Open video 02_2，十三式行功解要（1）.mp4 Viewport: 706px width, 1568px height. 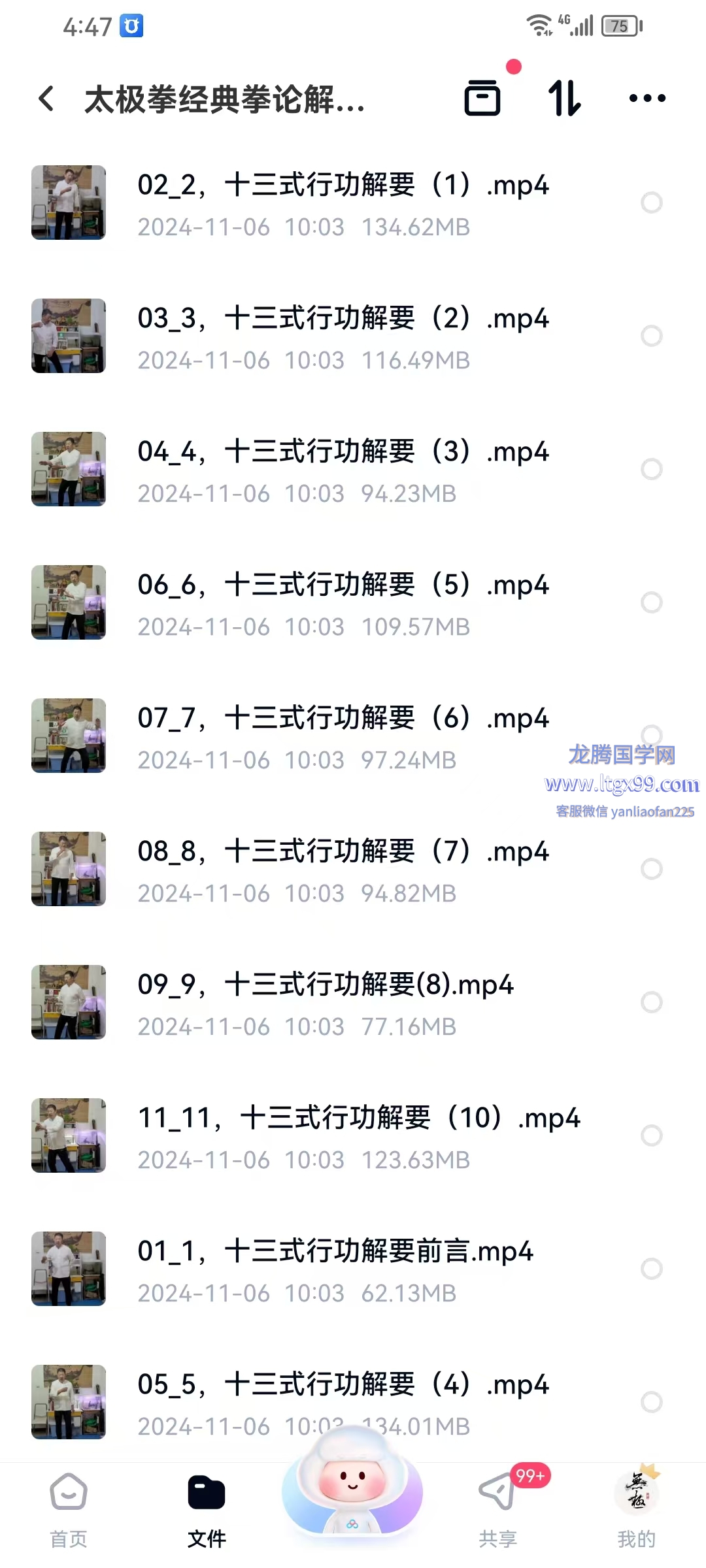point(343,203)
